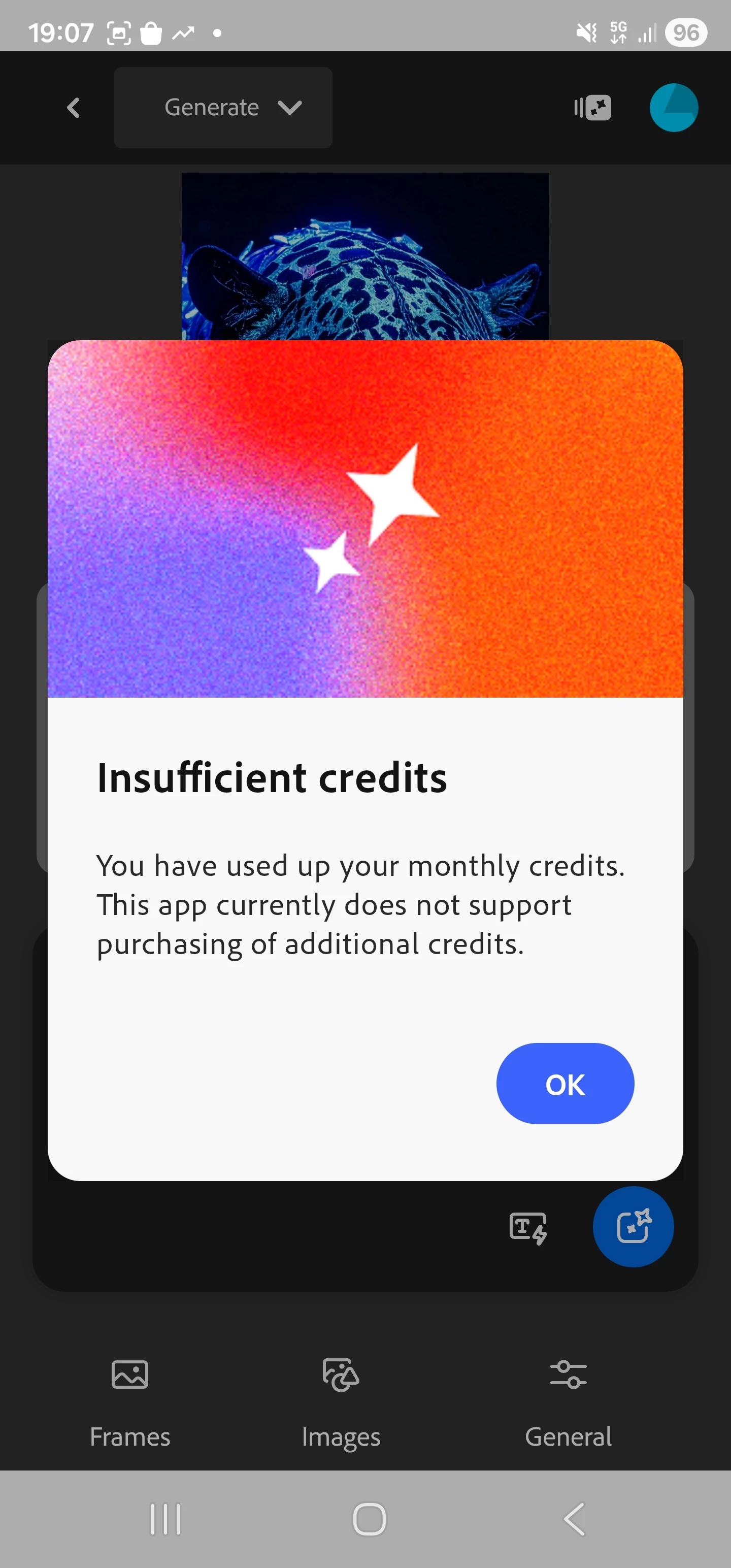Open the text prompt lightning icon
This screenshot has width=731, height=1568.
pyautogui.click(x=528, y=1227)
